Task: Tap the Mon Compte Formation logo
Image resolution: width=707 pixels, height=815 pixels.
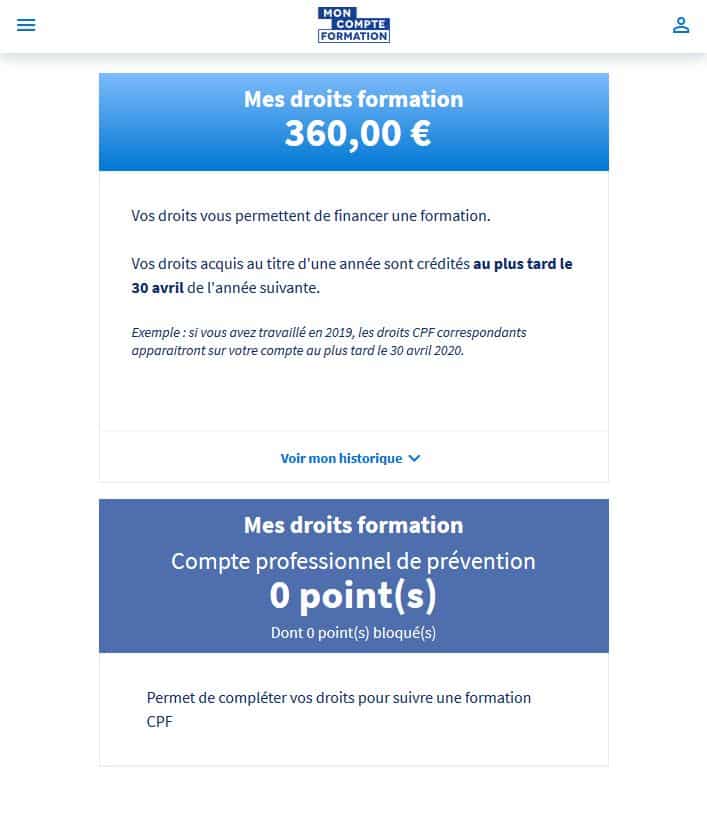Action: (x=353, y=25)
